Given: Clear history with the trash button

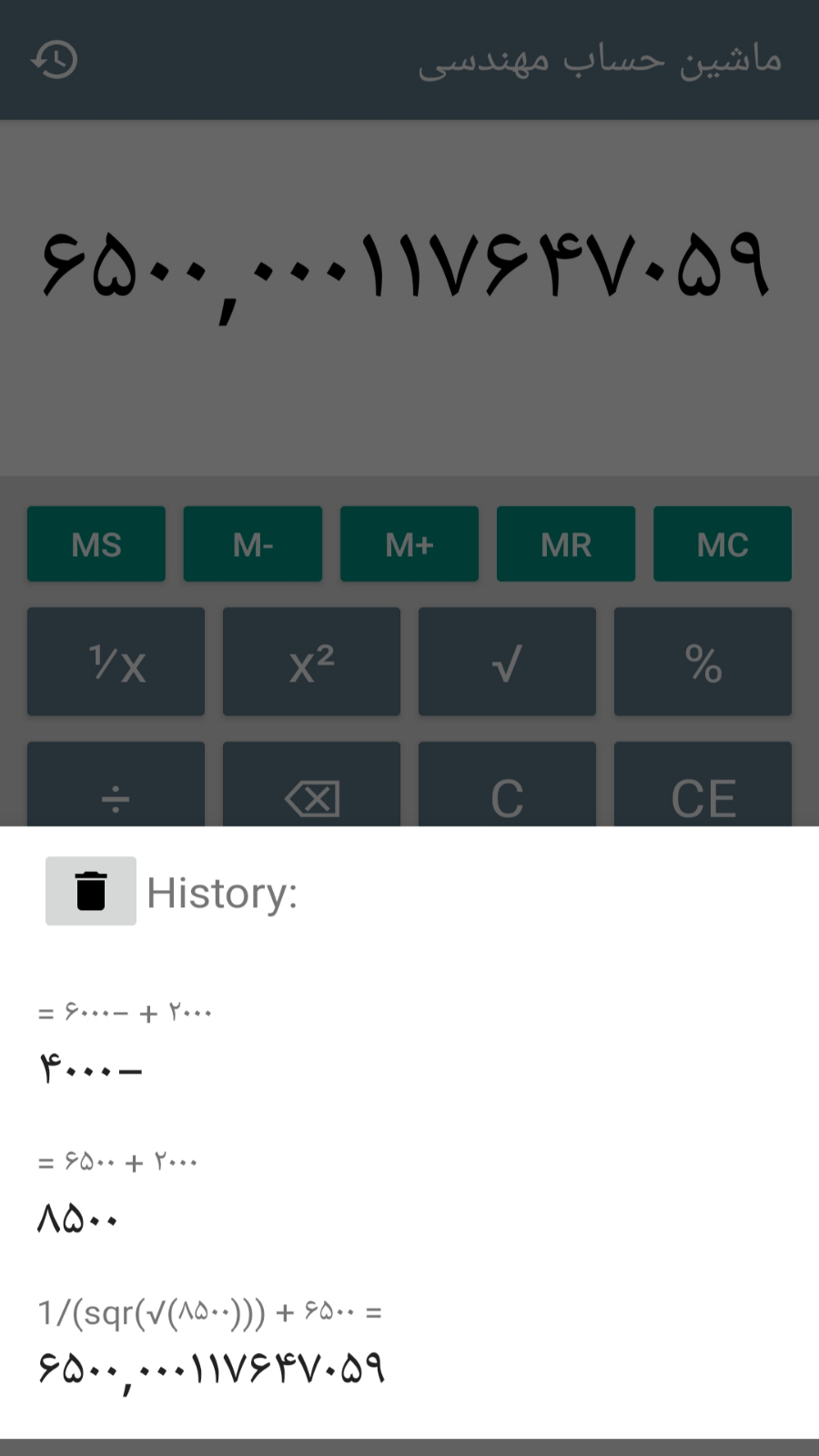Looking at the screenshot, I should 91,891.
